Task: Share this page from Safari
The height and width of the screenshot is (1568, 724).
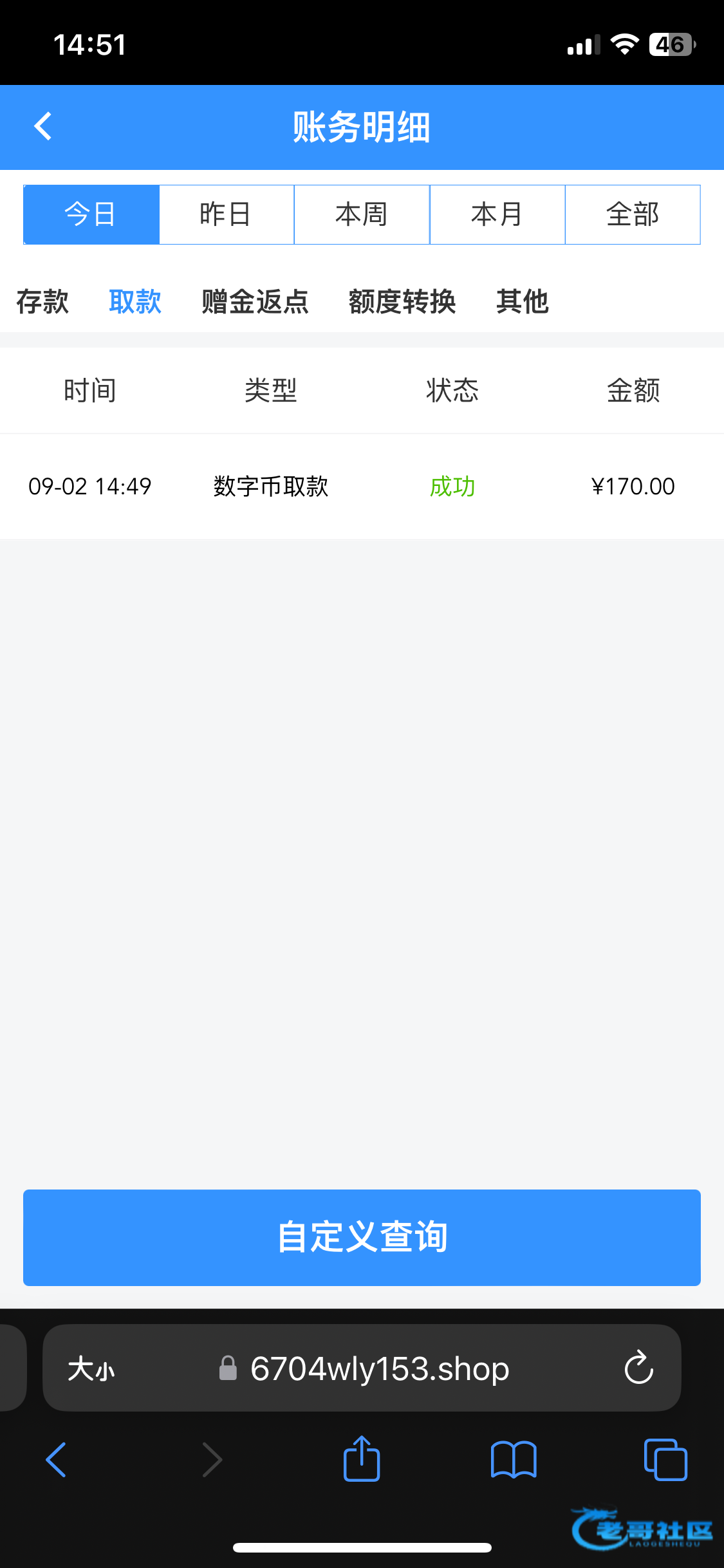Action: click(x=362, y=1459)
